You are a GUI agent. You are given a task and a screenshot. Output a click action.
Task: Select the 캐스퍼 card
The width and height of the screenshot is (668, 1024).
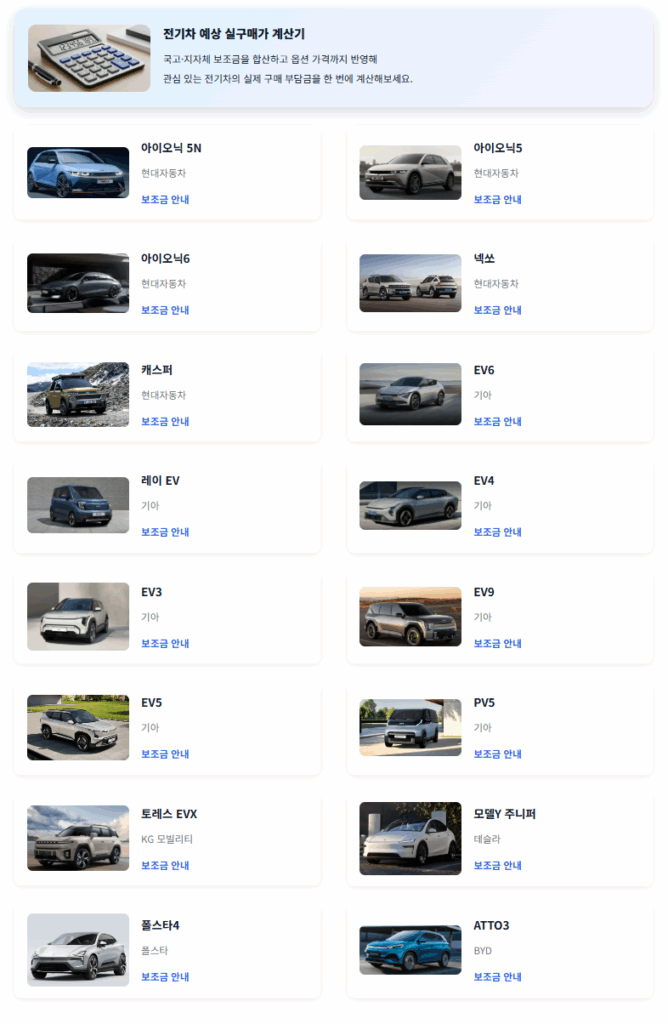[x=167, y=394]
